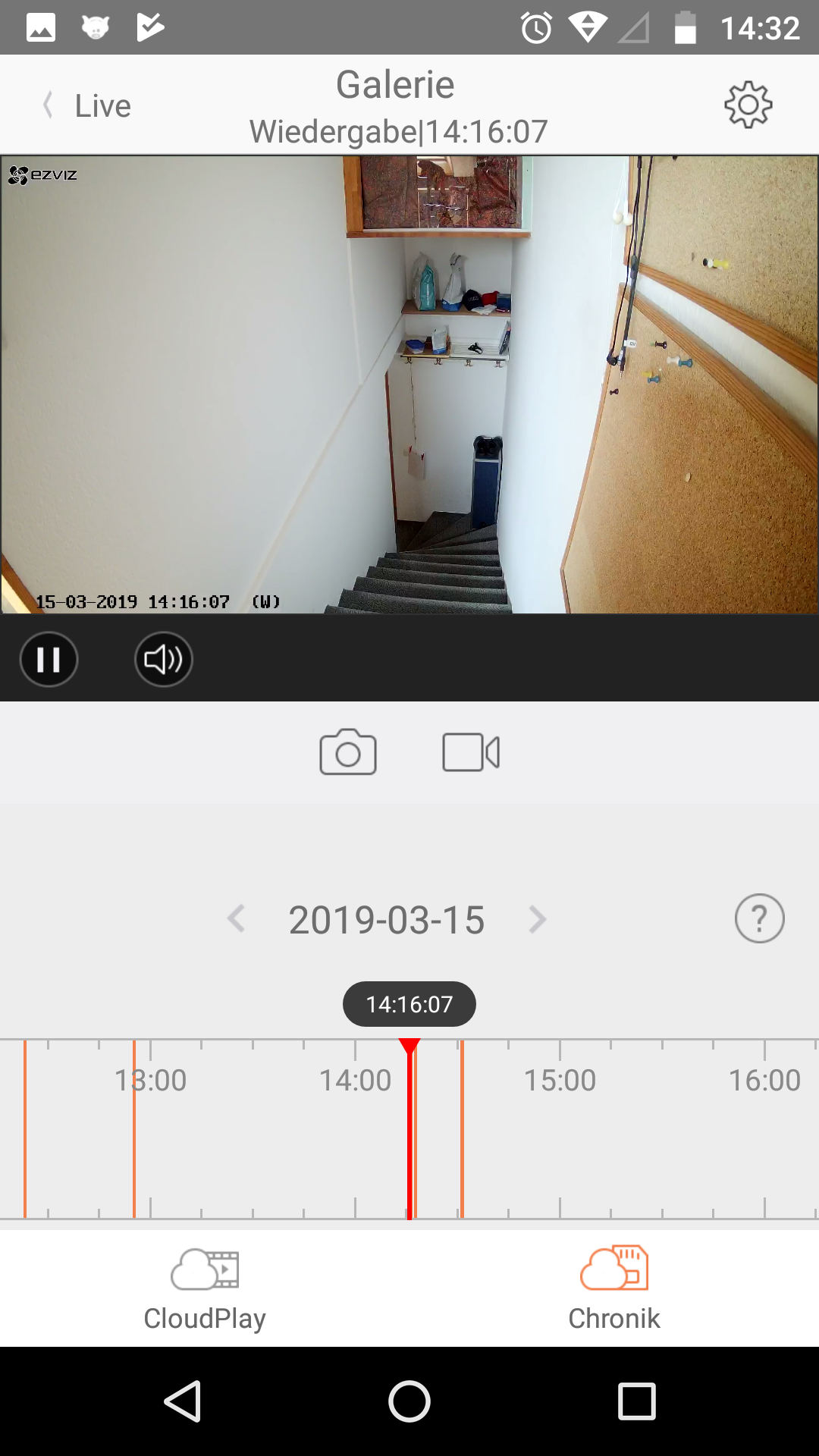Tap the Android home button
Screen dimensions: 819x1456
point(409,1401)
